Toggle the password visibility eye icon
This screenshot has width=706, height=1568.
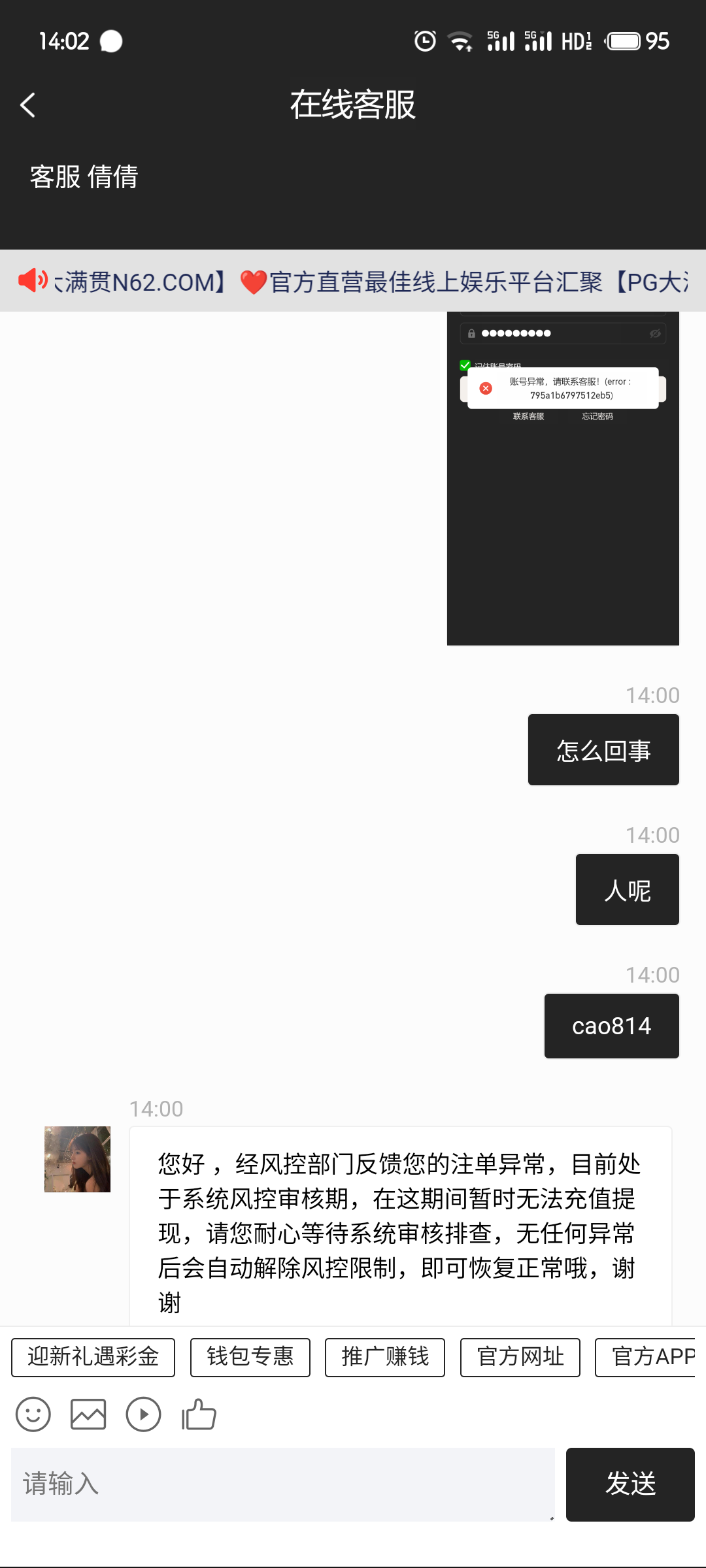pos(654,333)
